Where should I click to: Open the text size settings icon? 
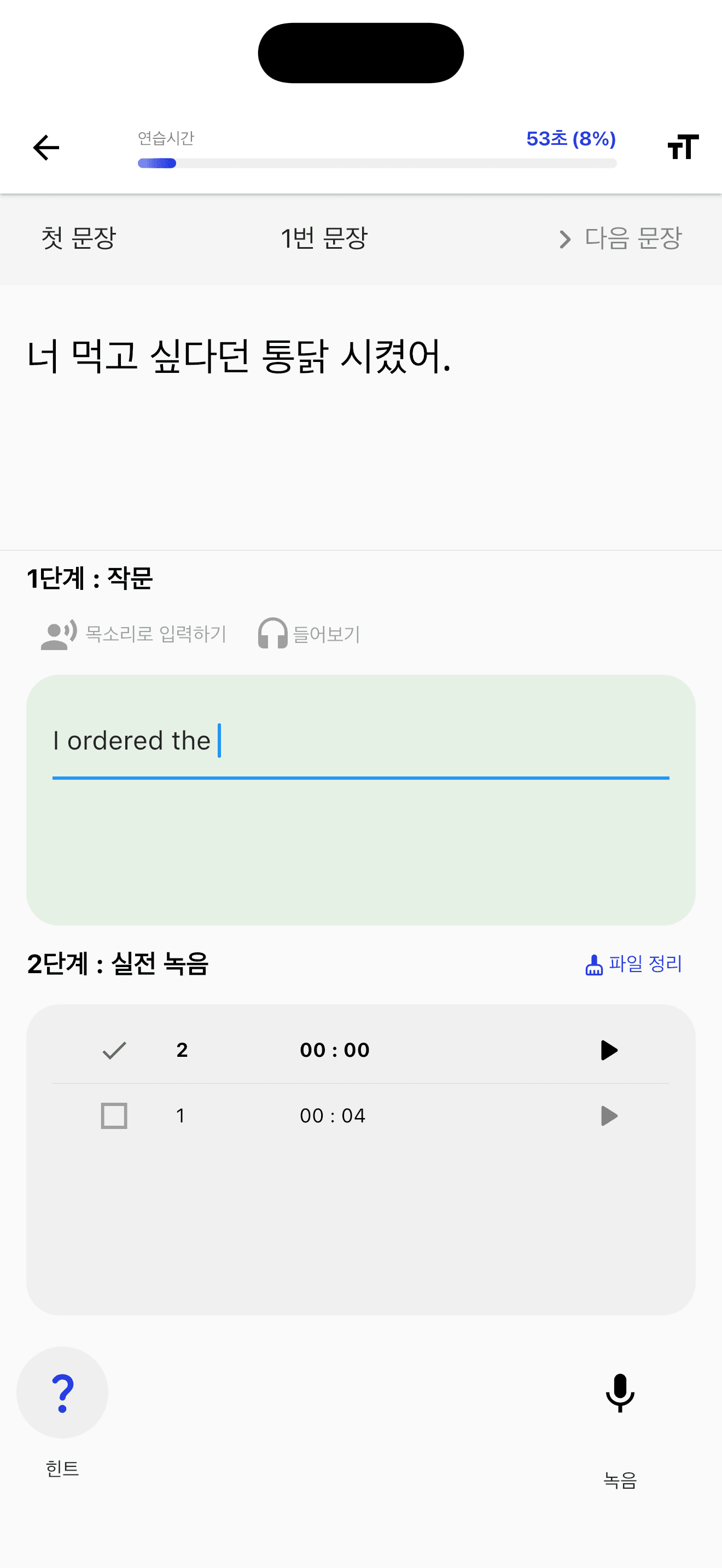tap(682, 146)
